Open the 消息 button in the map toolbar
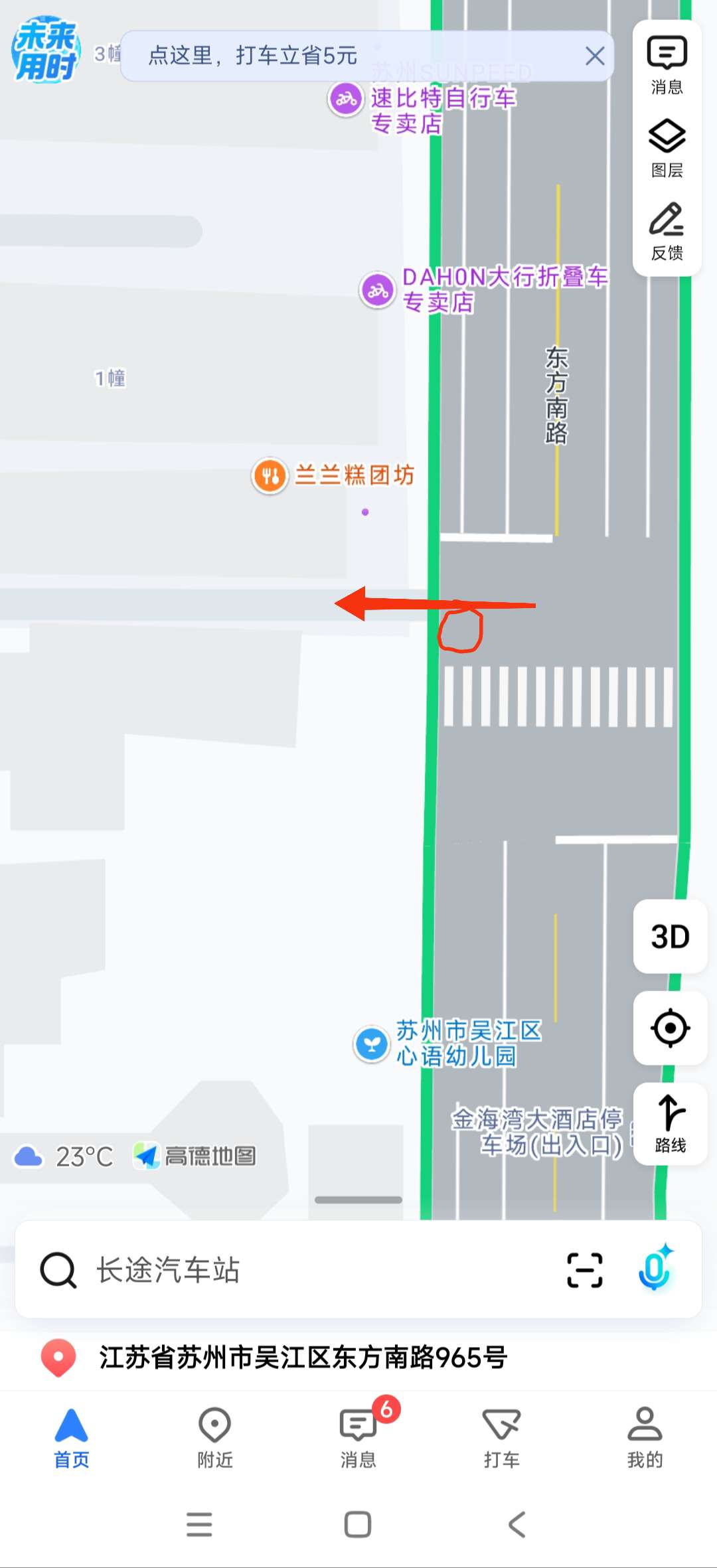 tap(667, 64)
